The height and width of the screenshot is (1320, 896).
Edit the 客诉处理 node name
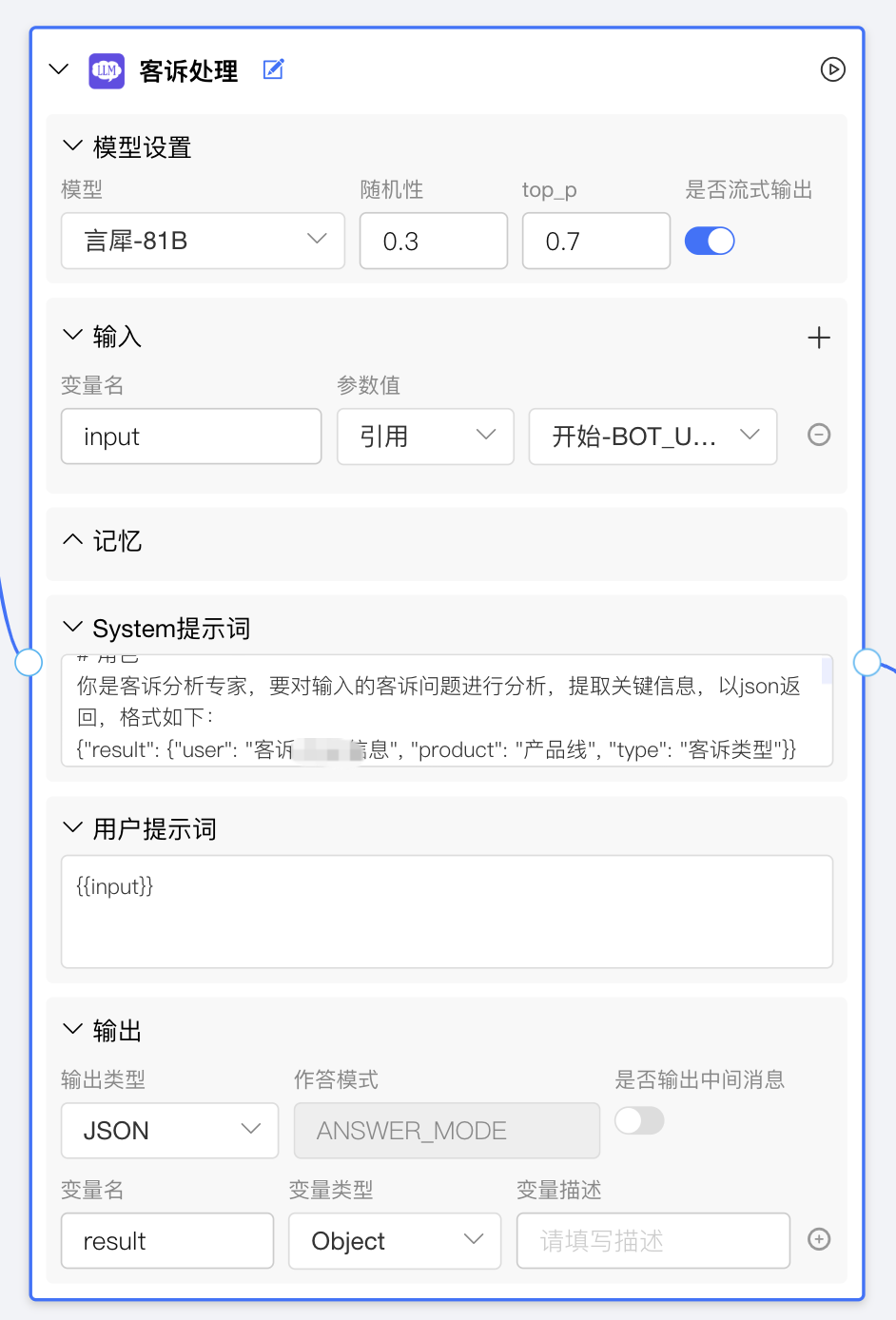[x=274, y=69]
